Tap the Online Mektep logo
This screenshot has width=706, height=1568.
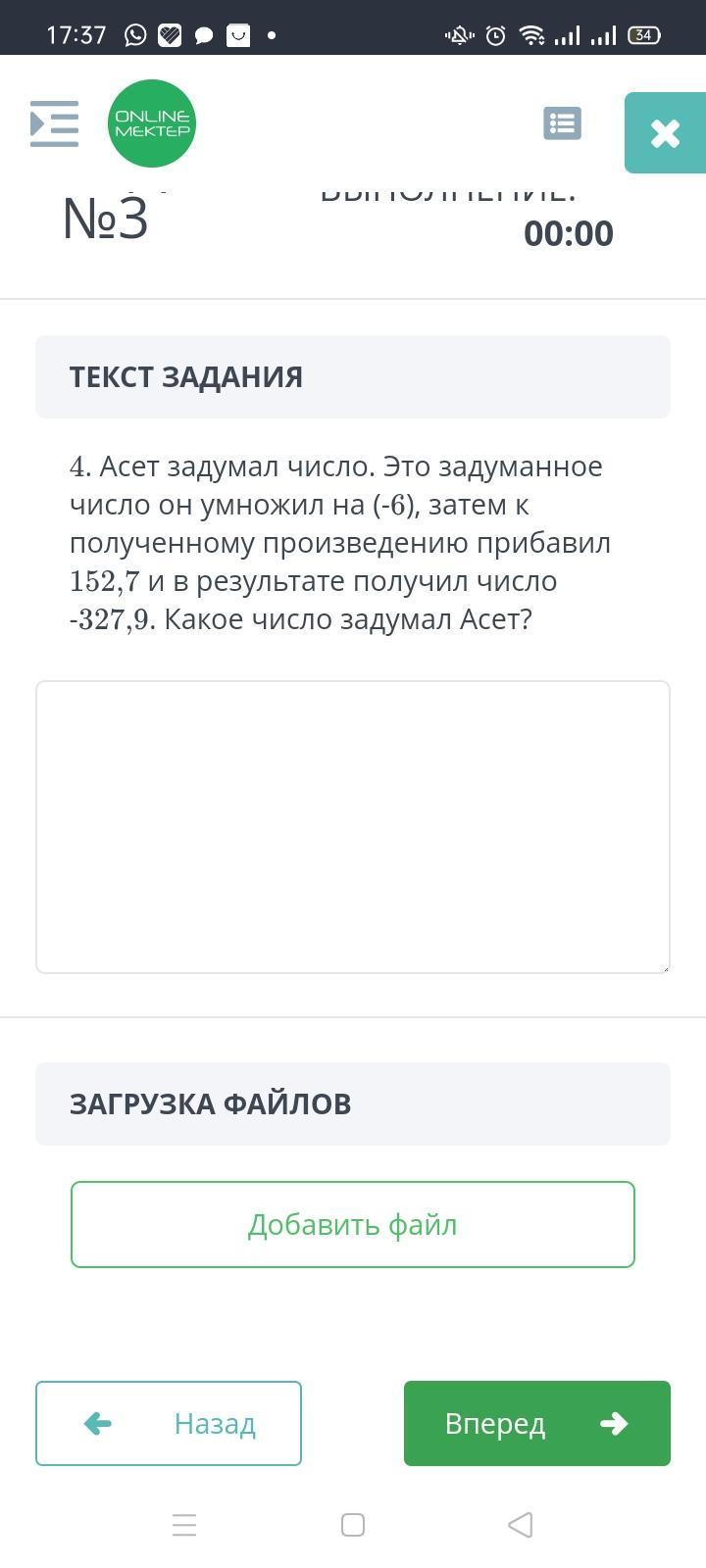tap(152, 123)
